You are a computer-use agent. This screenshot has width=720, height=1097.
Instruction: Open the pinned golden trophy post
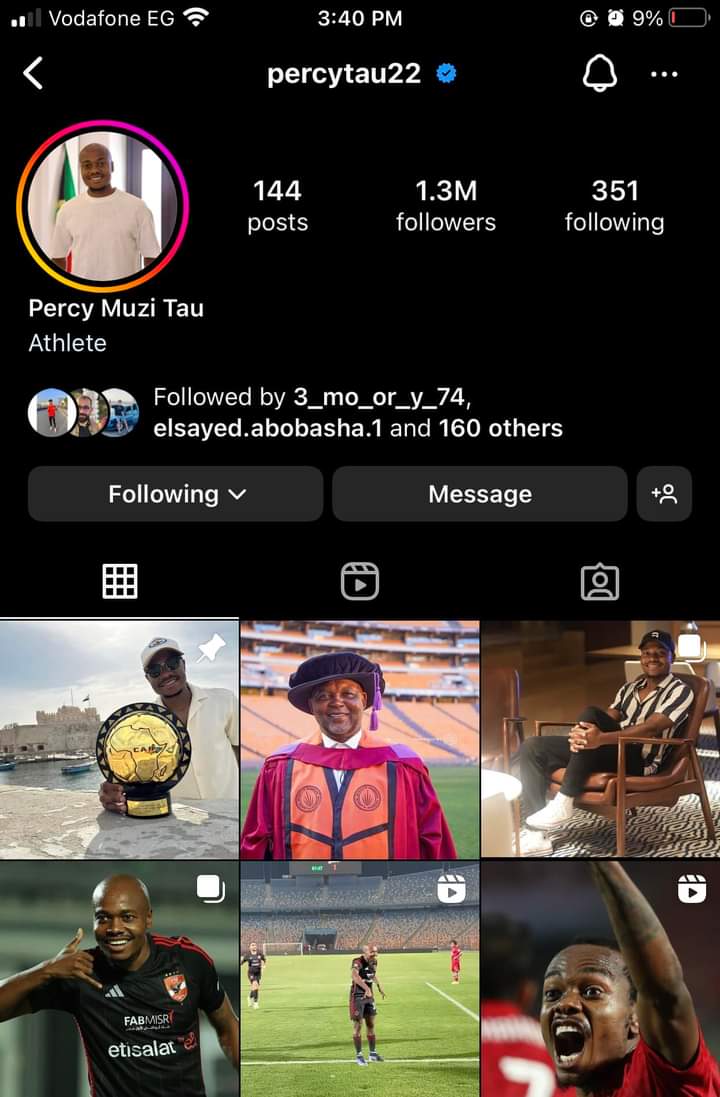[x=119, y=739]
